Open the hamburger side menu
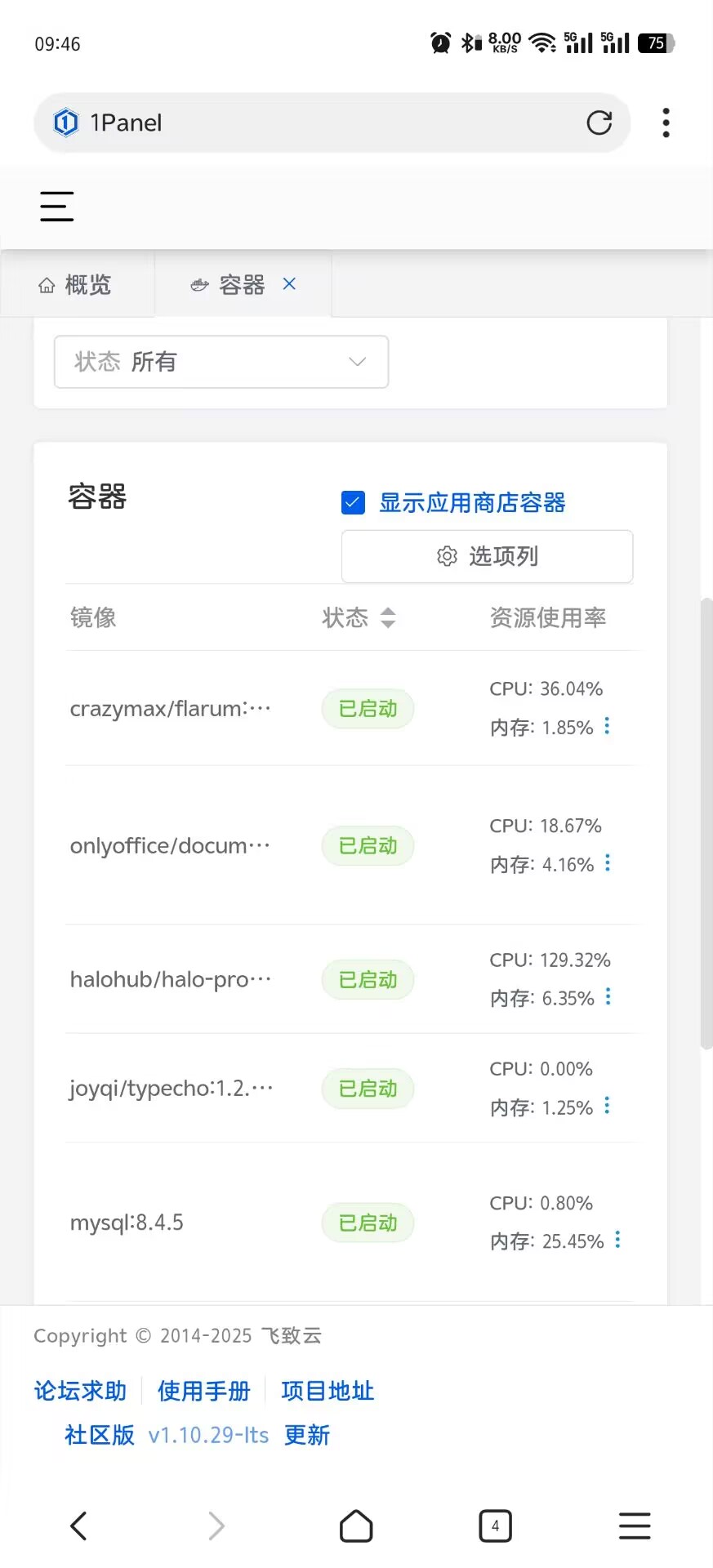Viewport: 713px width, 1568px height. pyautogui.click(x=57, y=206)
